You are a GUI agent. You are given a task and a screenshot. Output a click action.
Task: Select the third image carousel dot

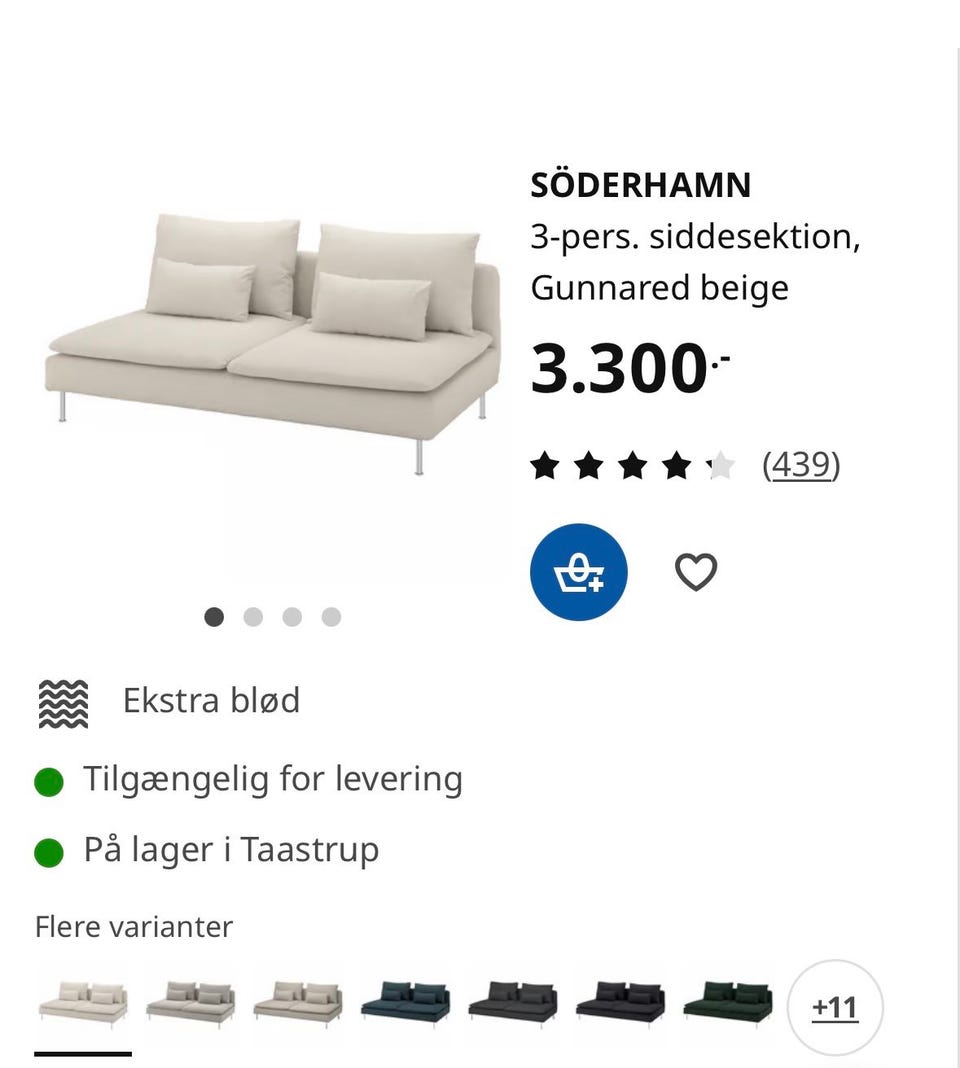pos(292,617)
